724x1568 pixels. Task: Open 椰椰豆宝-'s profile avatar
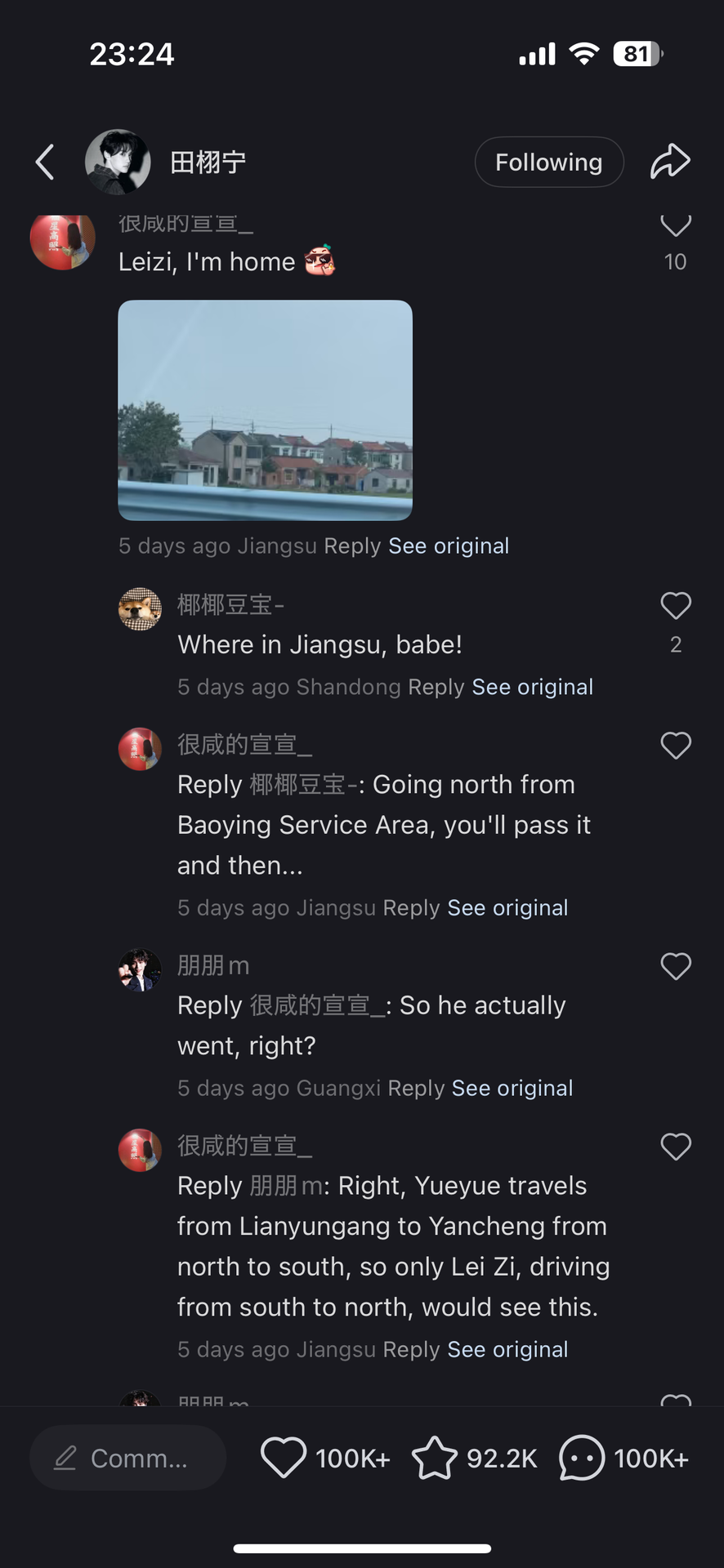[x=140, y=609]
